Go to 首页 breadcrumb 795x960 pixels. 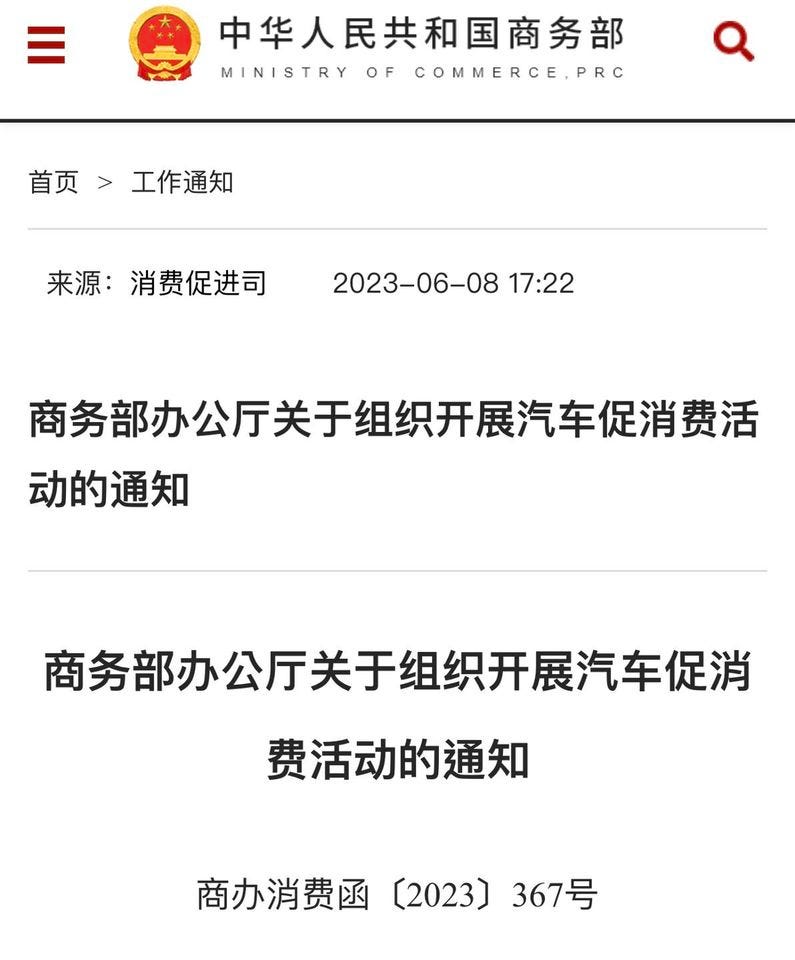(x=53, y=182)
